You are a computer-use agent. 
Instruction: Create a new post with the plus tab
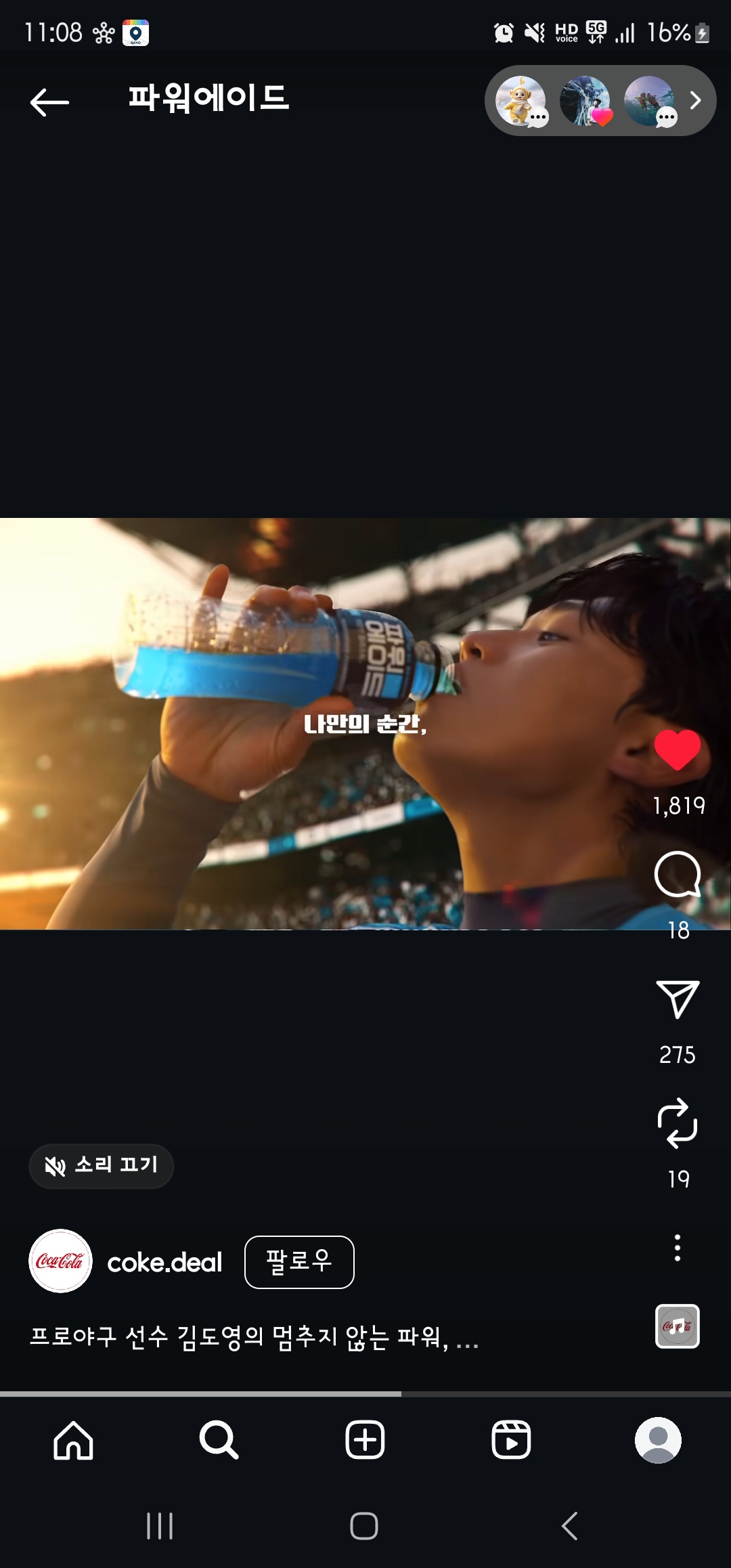tap(365, 1439)
